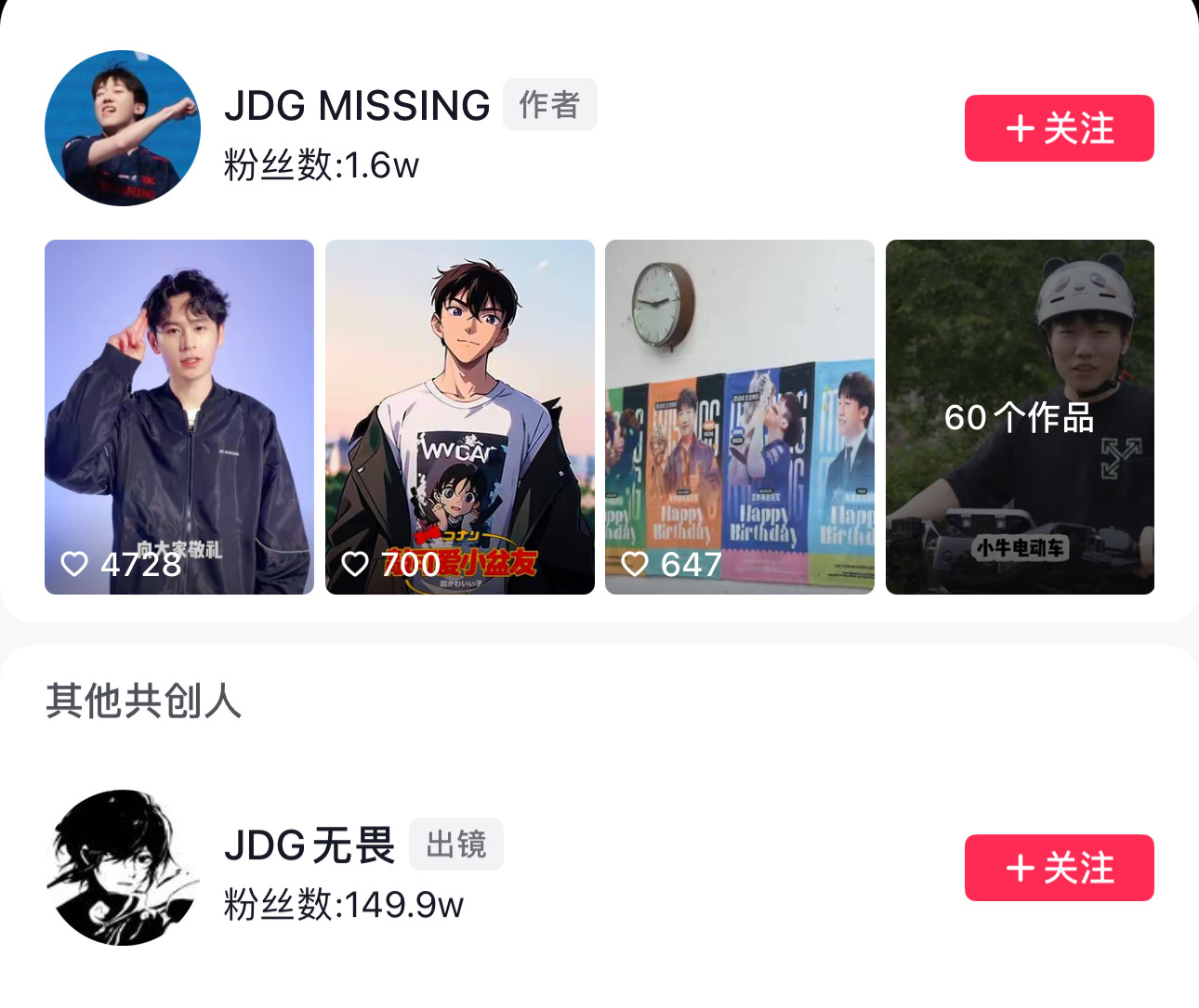View all 60个作品 from this author
This screenshot has height=1008, width=1199.
click(x=1020, y=416)
